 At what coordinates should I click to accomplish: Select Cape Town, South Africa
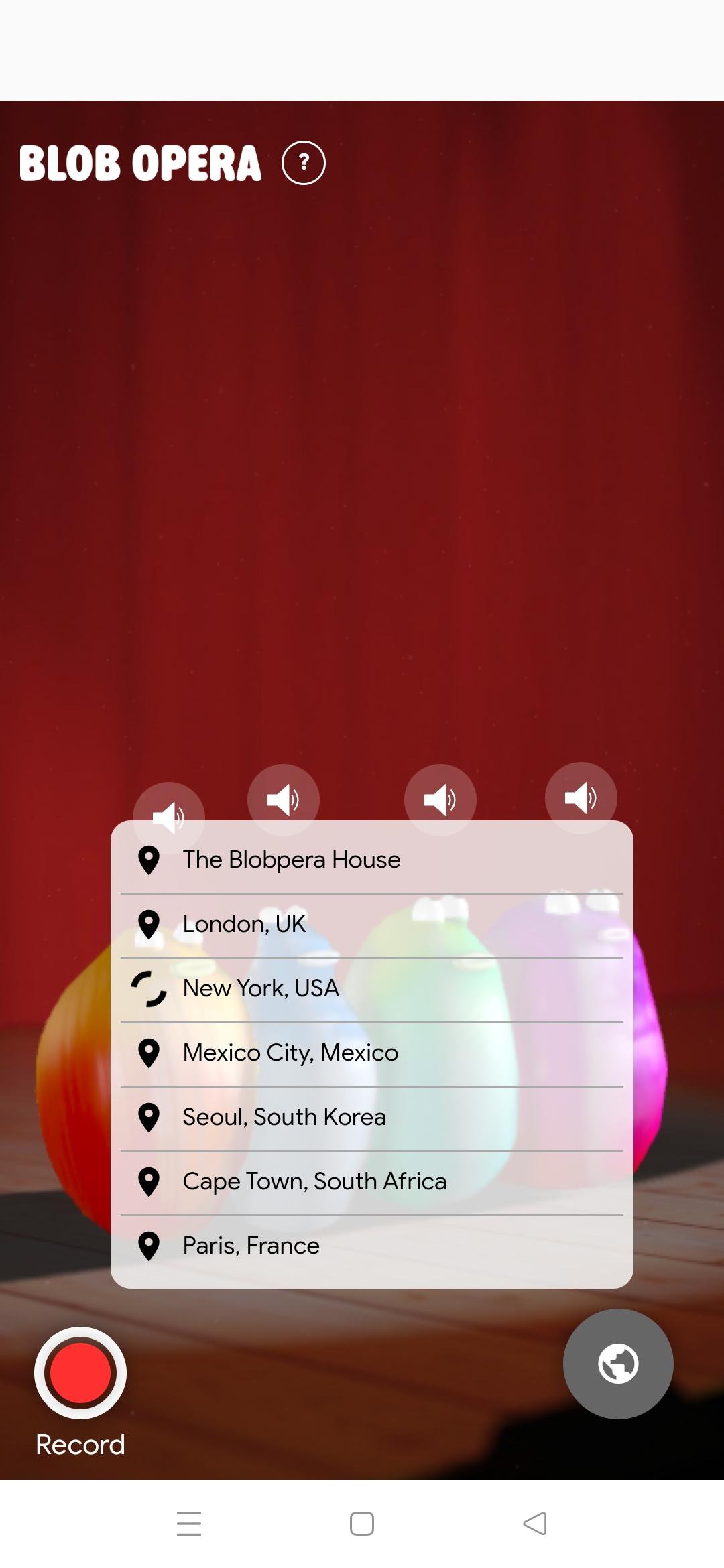[314, 1181]
